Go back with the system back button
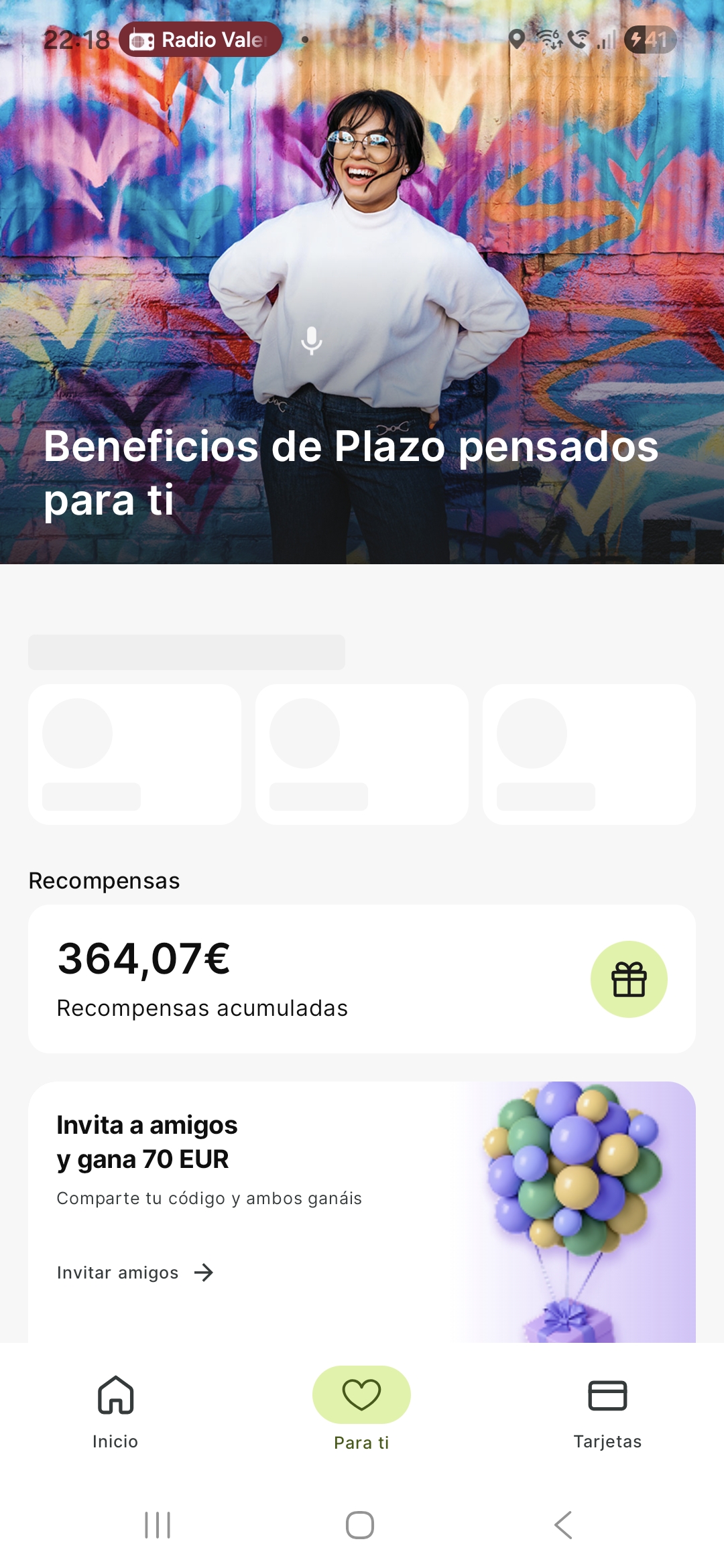The width and height of the screenshot is (724, 1568). point(563,1525)
